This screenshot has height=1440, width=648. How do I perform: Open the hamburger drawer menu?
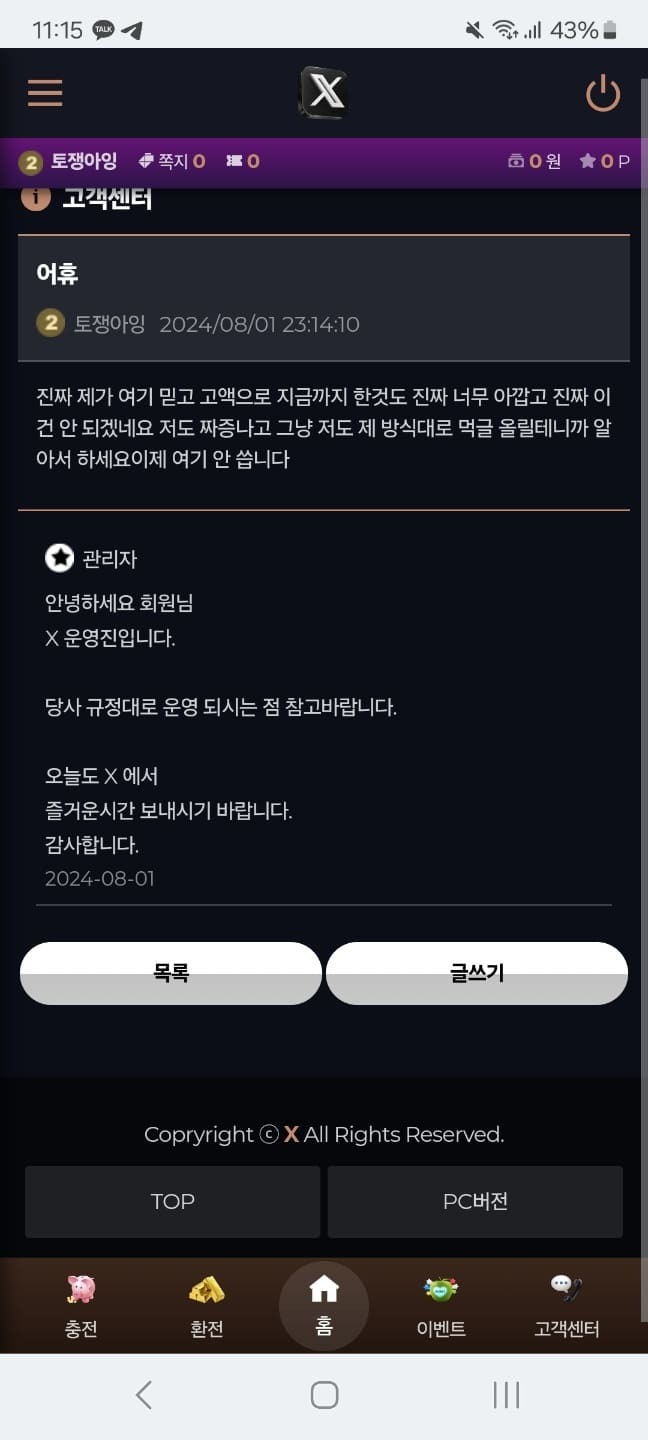coord(45,93)
